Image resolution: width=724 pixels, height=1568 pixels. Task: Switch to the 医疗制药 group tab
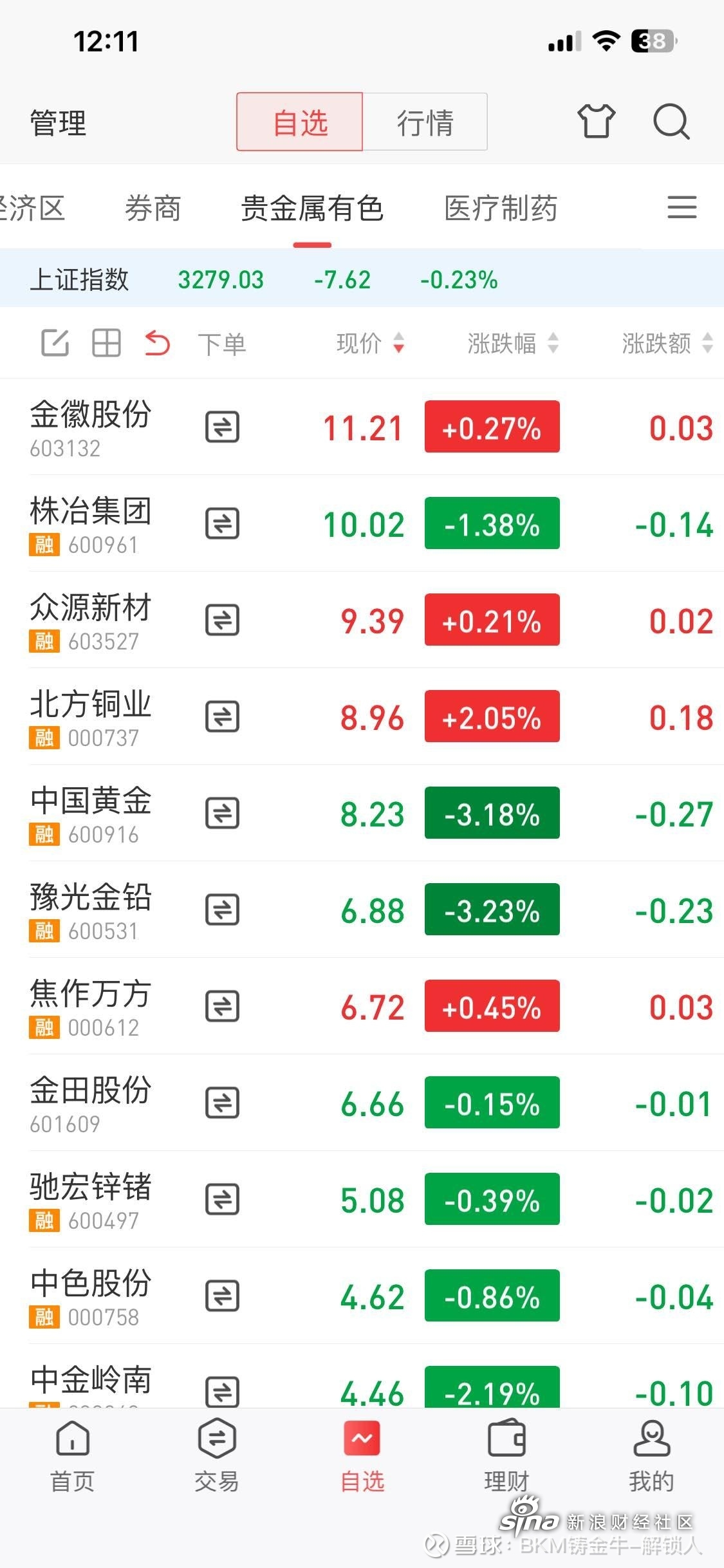pyautogui.click(x=501, y=208)
